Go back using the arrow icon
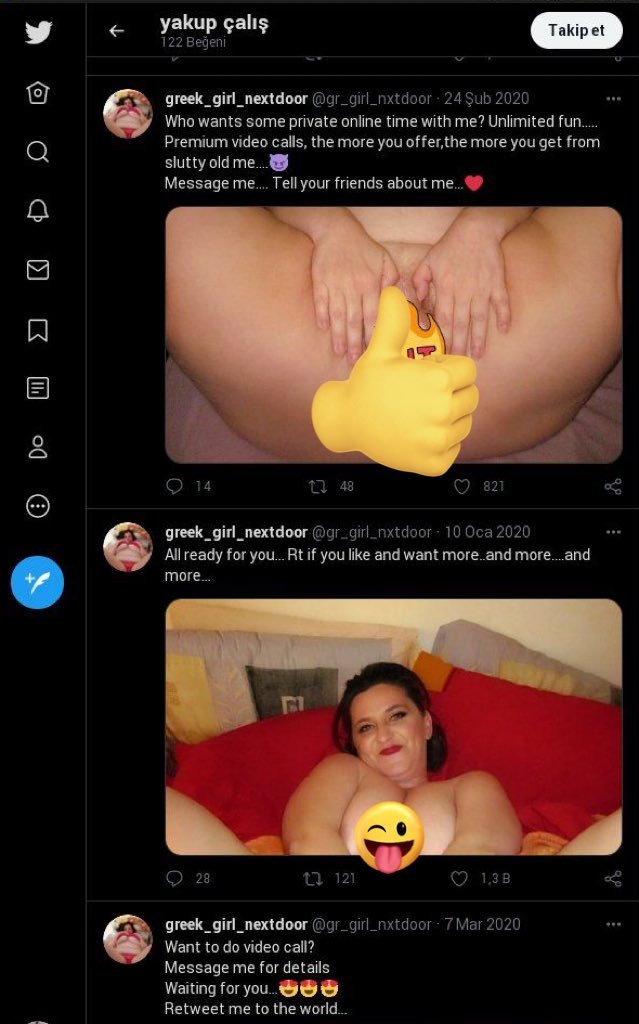The image size is (639, 1024). click(x=117, y=31)
